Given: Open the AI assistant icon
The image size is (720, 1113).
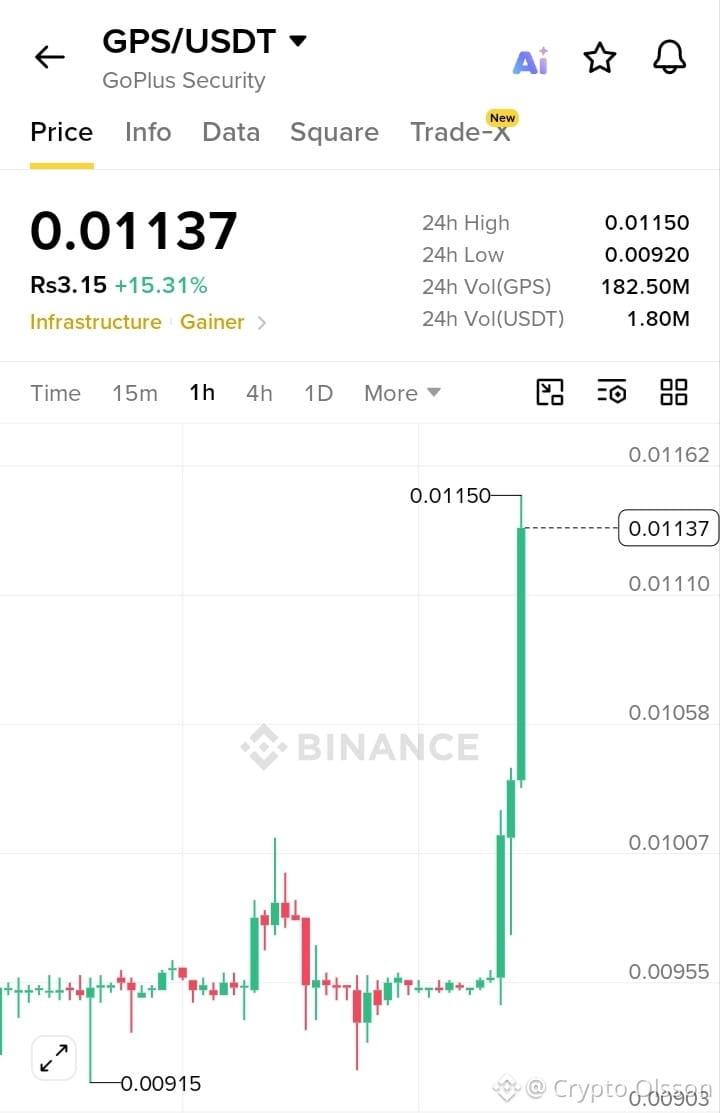Looking at the screenshot, I should (531, 61).
